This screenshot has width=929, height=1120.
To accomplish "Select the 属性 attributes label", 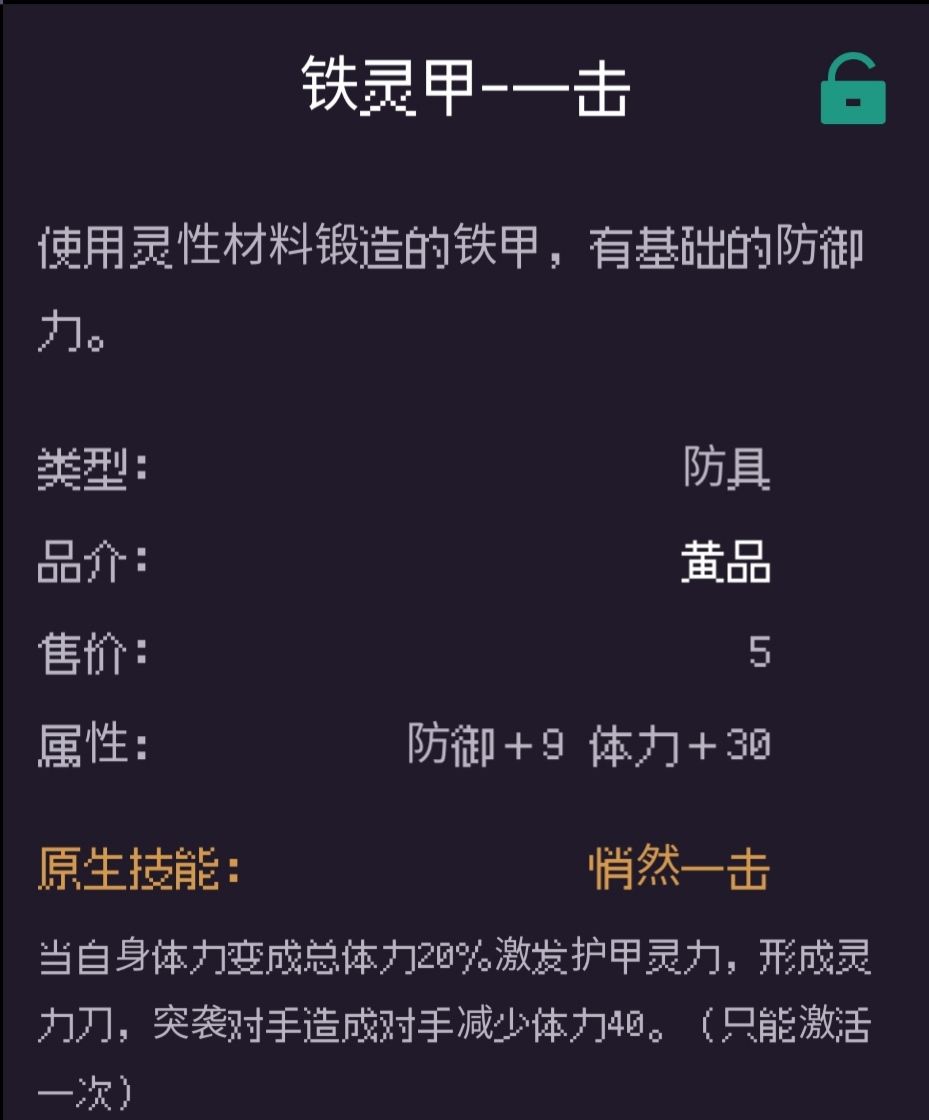I will [x=90, y=745].
